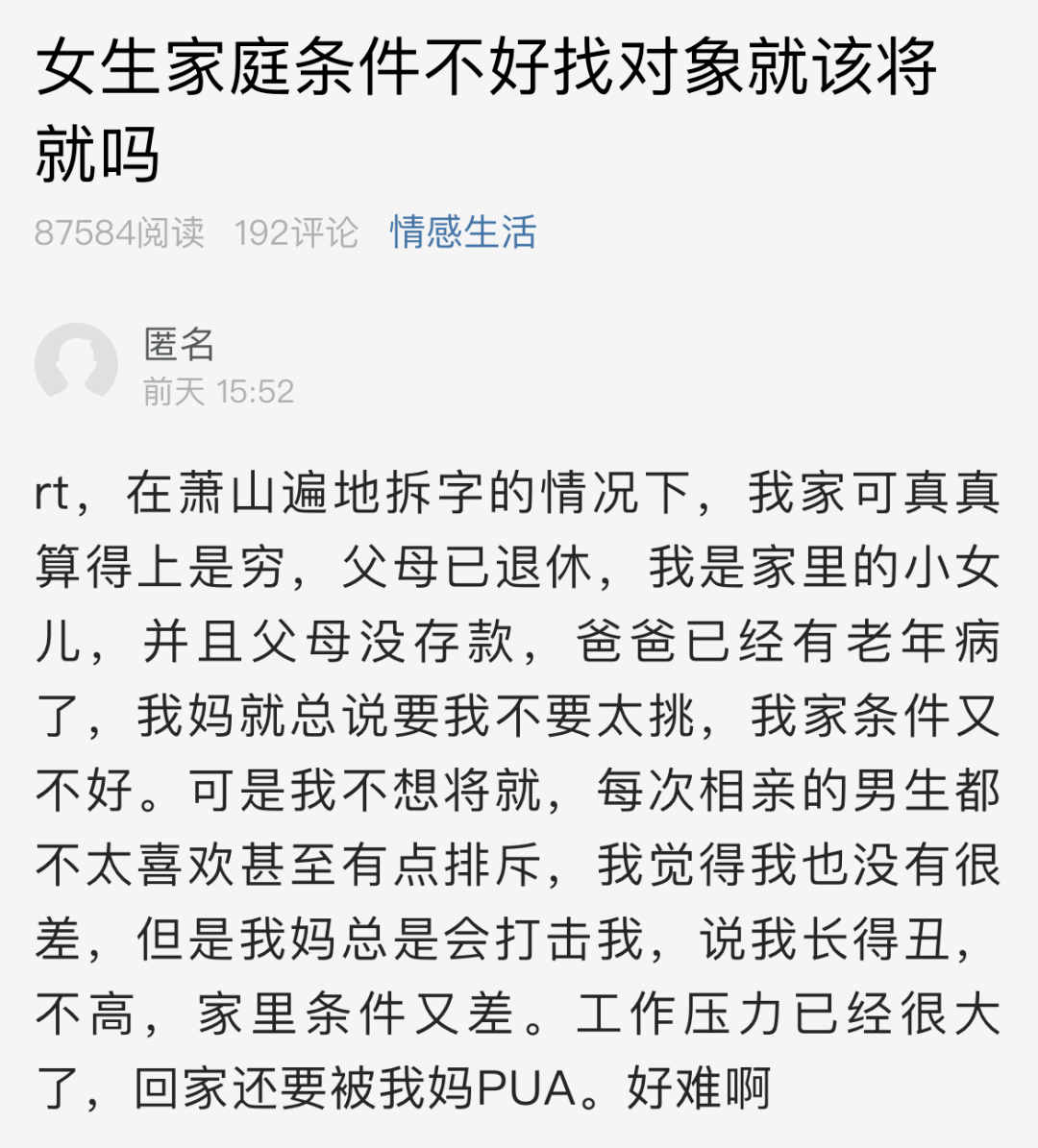The image size is (1038, 1148).
Task: Open the 情感生活 category link
Action: coord(462,232)
